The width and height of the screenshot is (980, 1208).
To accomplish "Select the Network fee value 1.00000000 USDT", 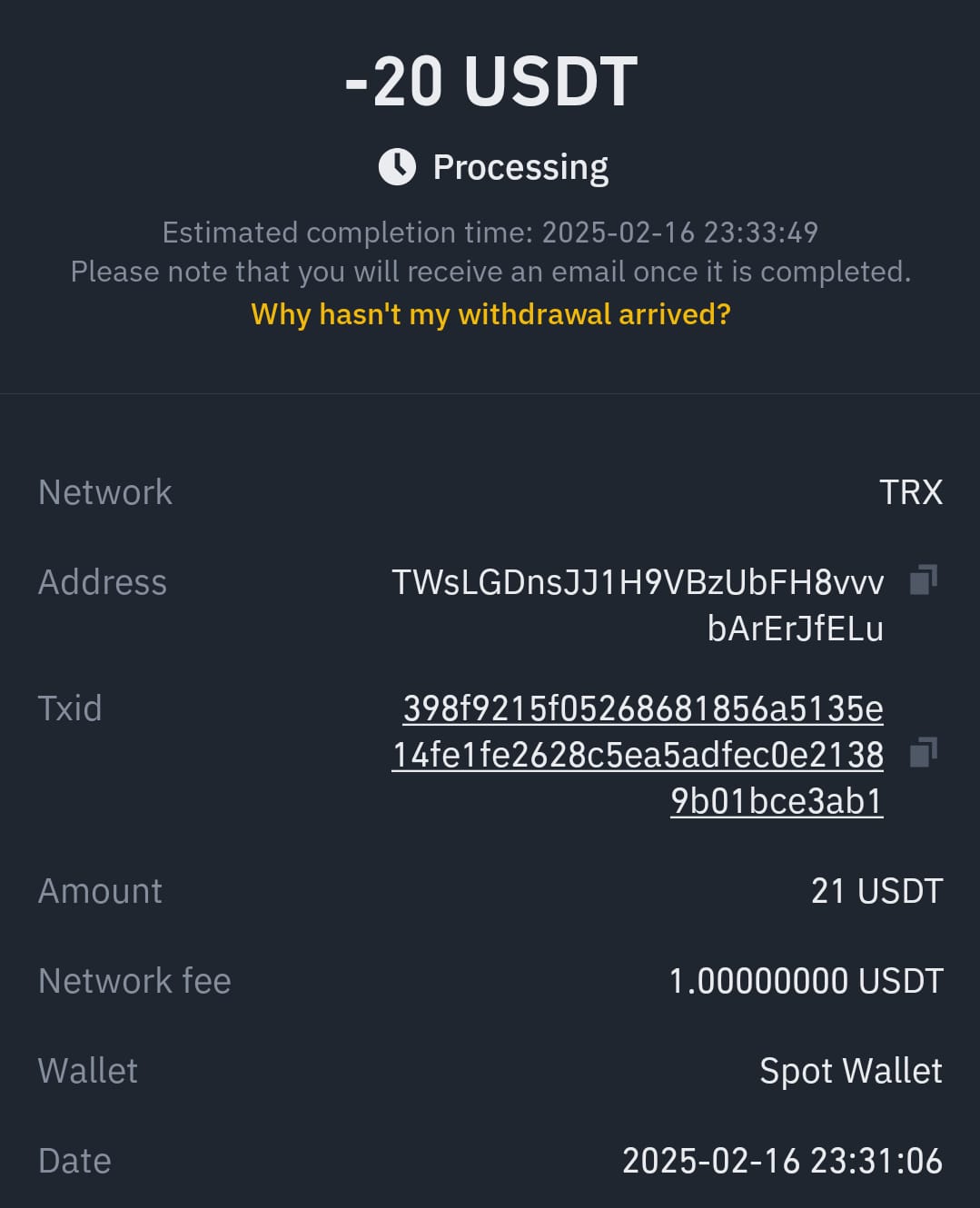I will point(806,981).
